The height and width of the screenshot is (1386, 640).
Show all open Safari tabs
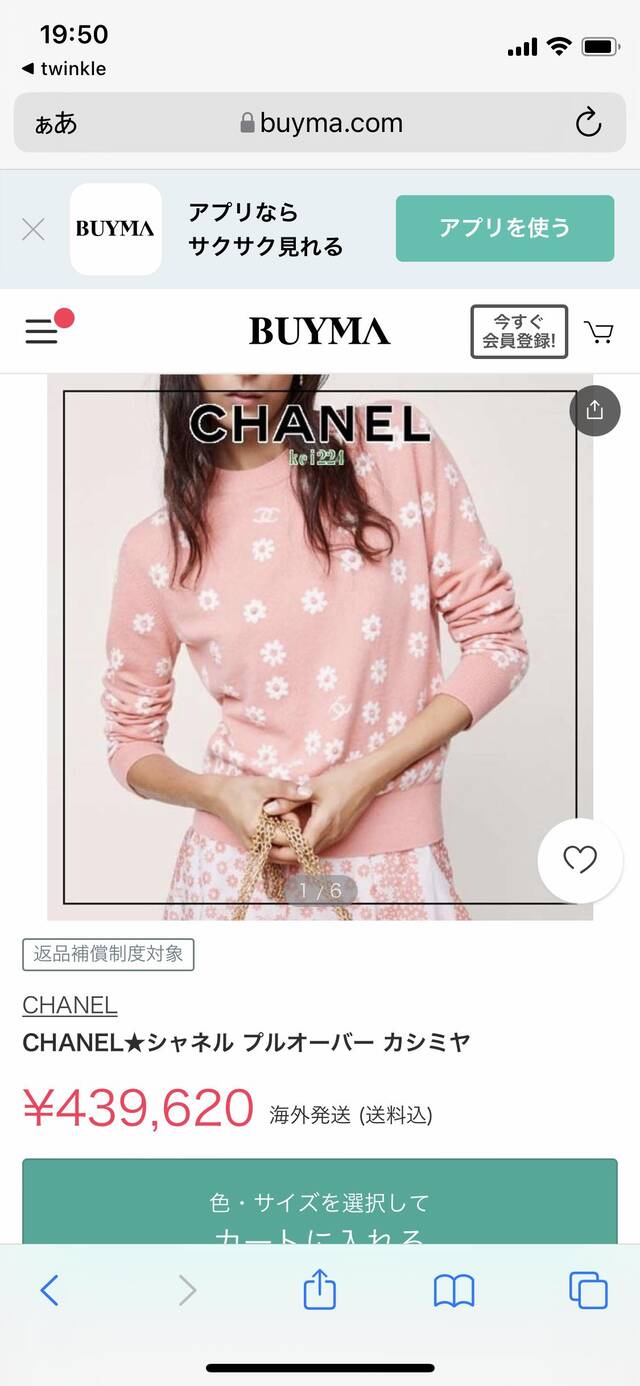point(588,1290)
